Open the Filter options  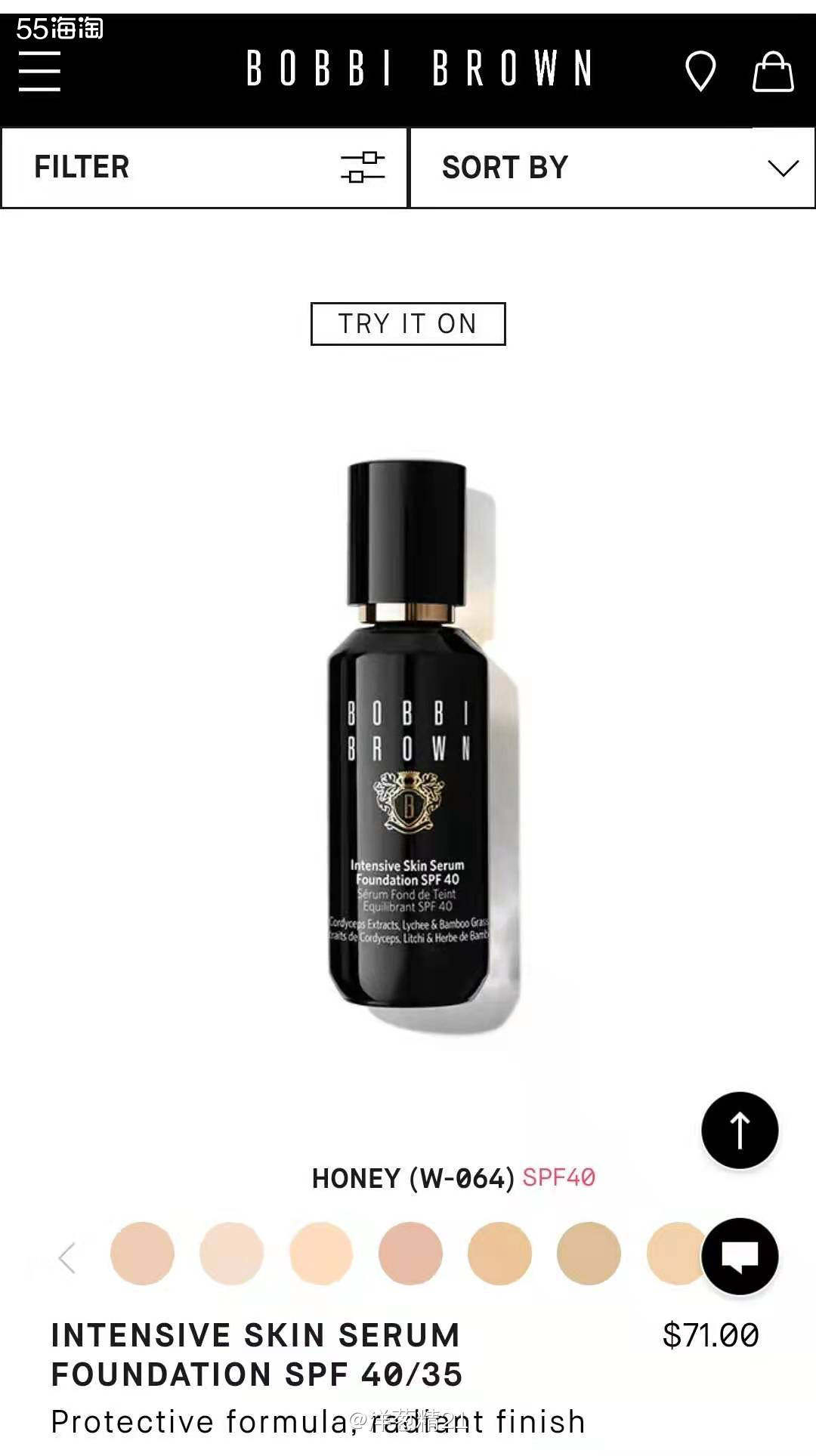coord(205,168)
